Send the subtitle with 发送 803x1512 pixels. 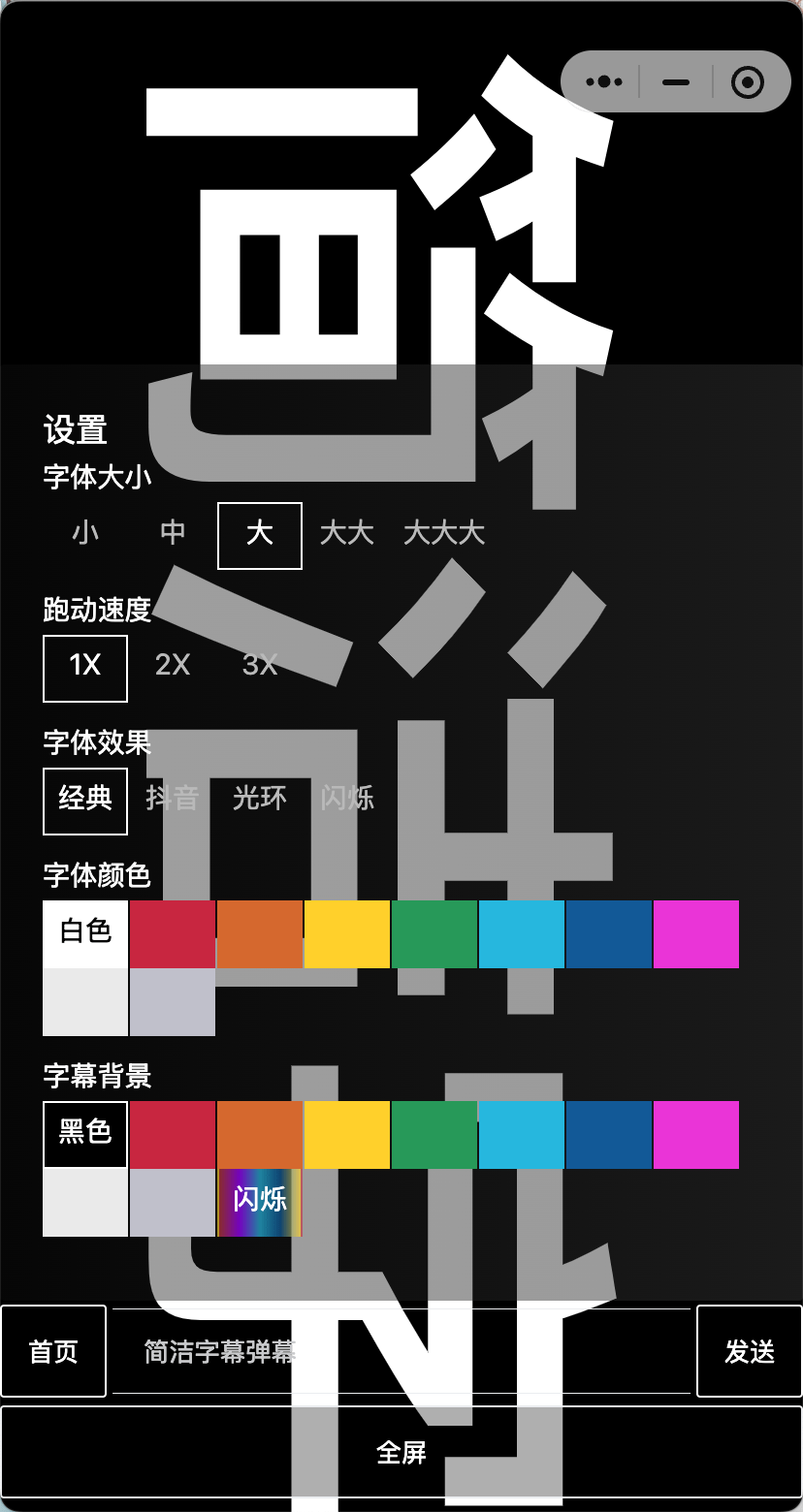coord(749,1351)
